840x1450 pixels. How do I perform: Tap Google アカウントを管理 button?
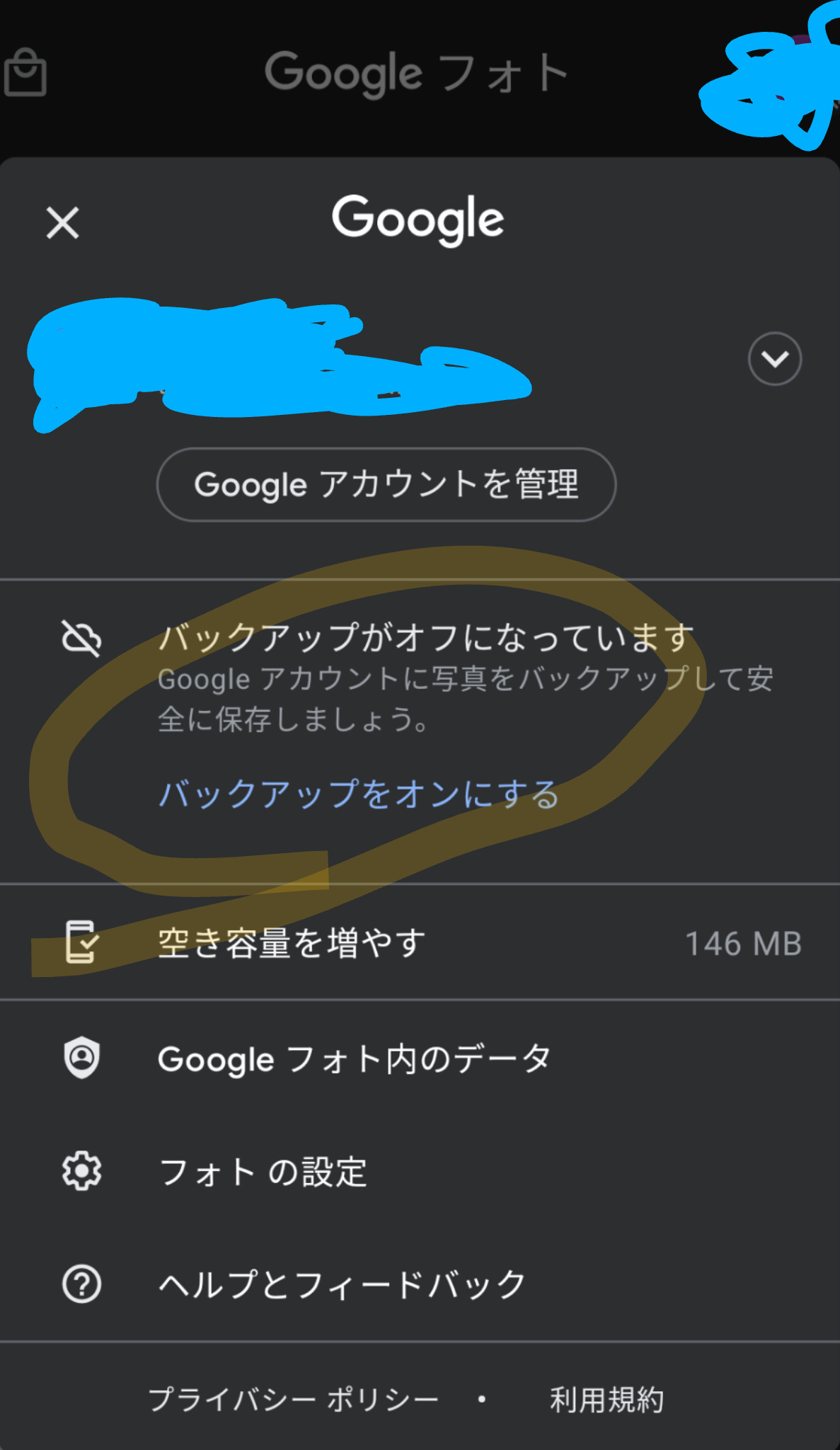386,485
